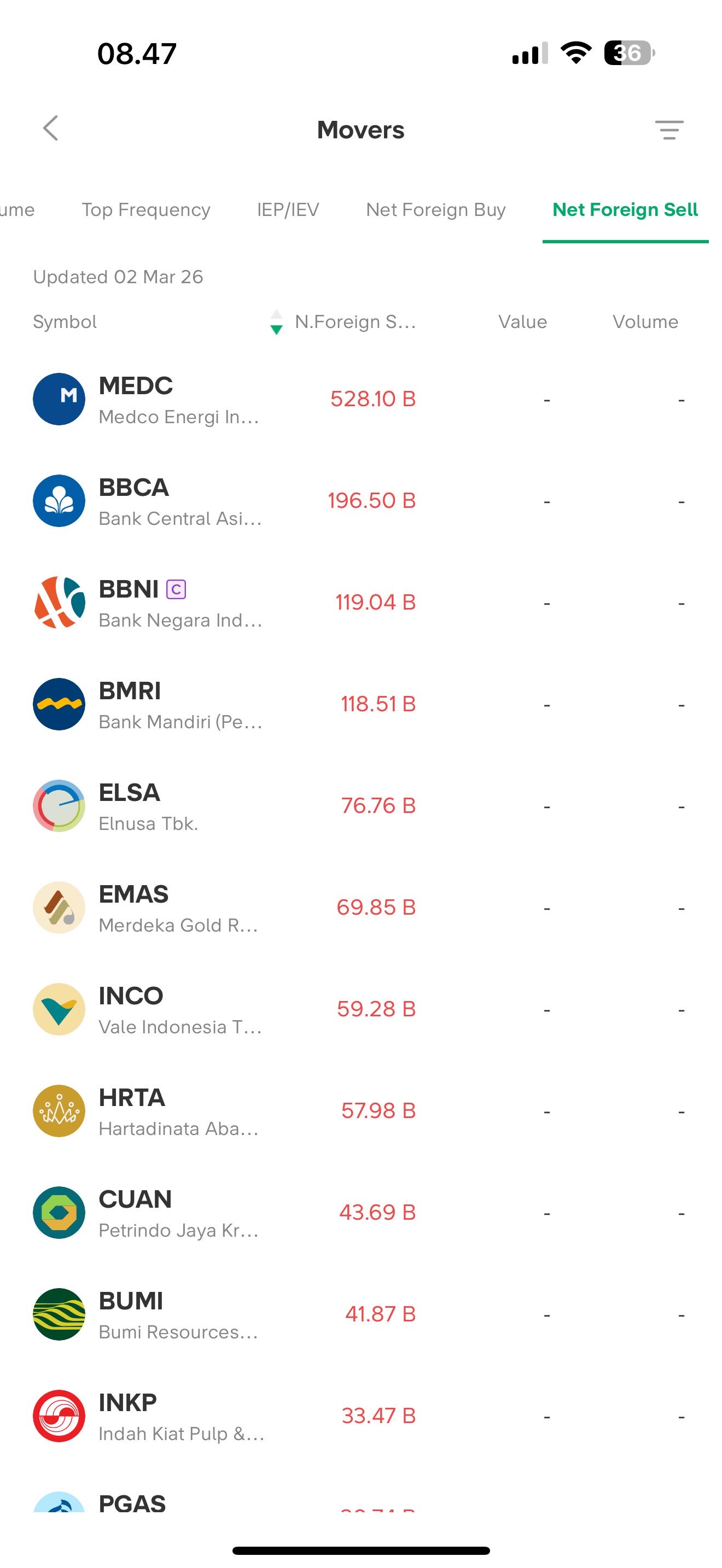Open the filter options icon
Viewport: 722px width, 1568px height.
(x=669, y=130)
